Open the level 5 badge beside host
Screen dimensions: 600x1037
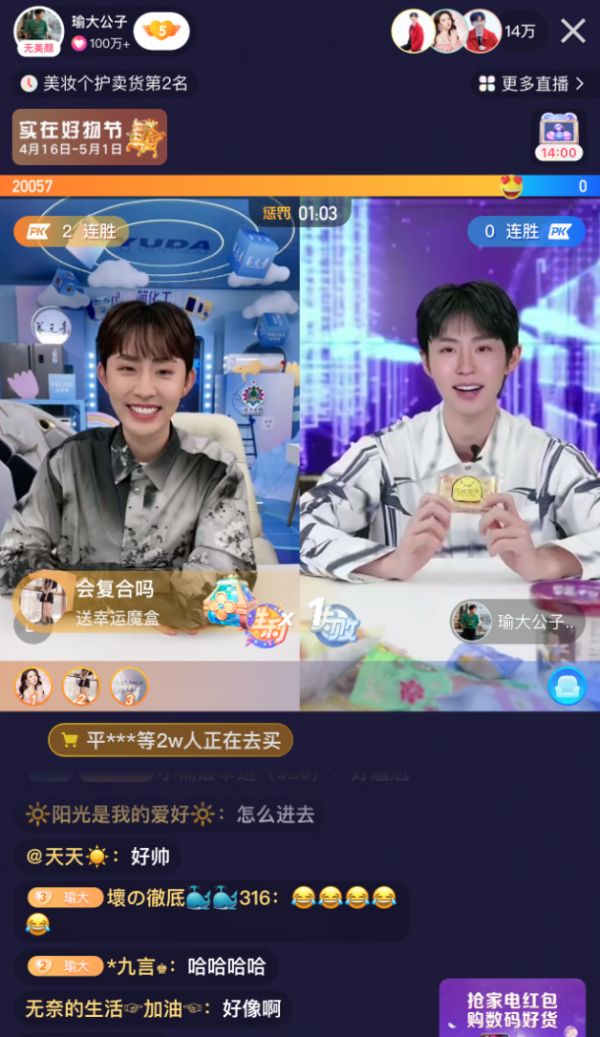click(162, 31)
